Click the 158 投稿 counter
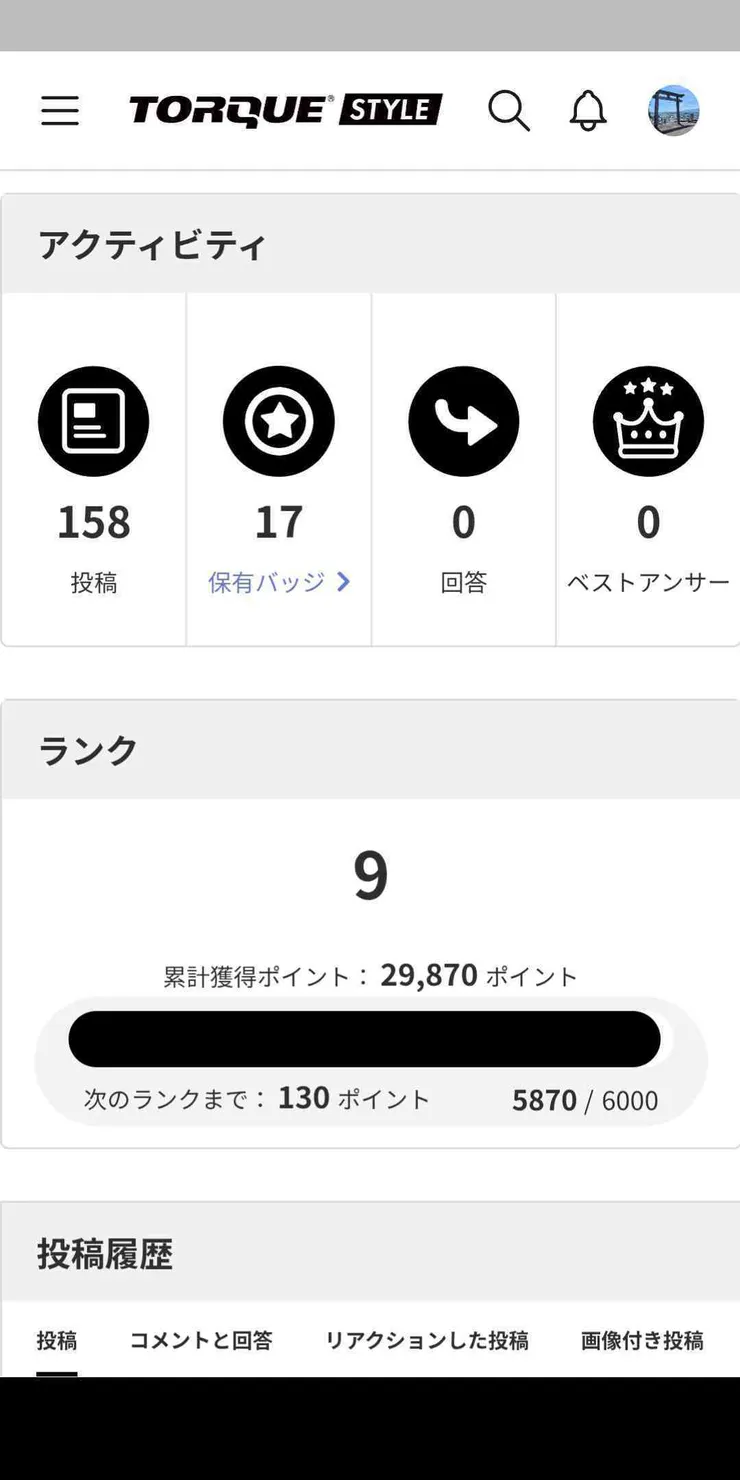Image resolution: width=740 pixels, height=1480 pixels. coord(94,521)
